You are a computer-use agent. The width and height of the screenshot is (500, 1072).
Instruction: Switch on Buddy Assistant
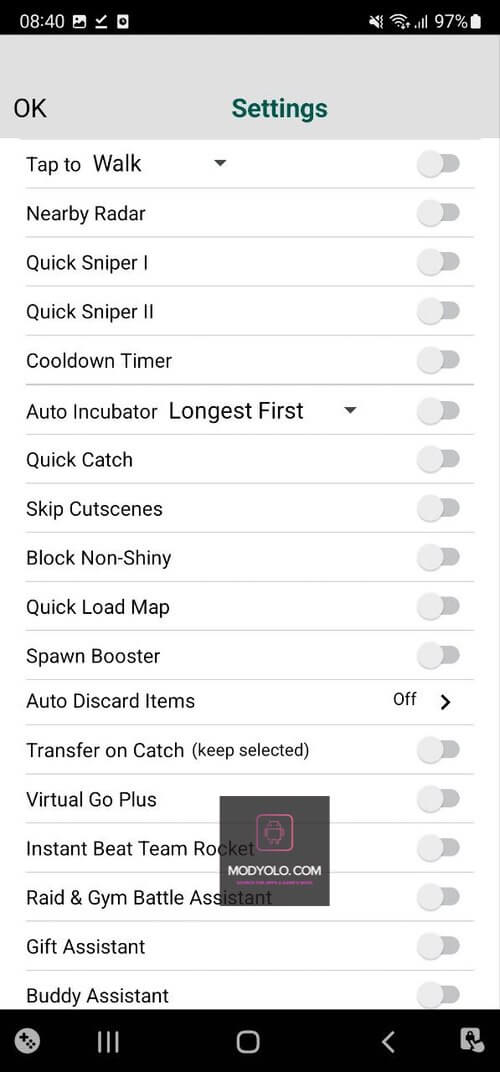[x=438, y=995]
